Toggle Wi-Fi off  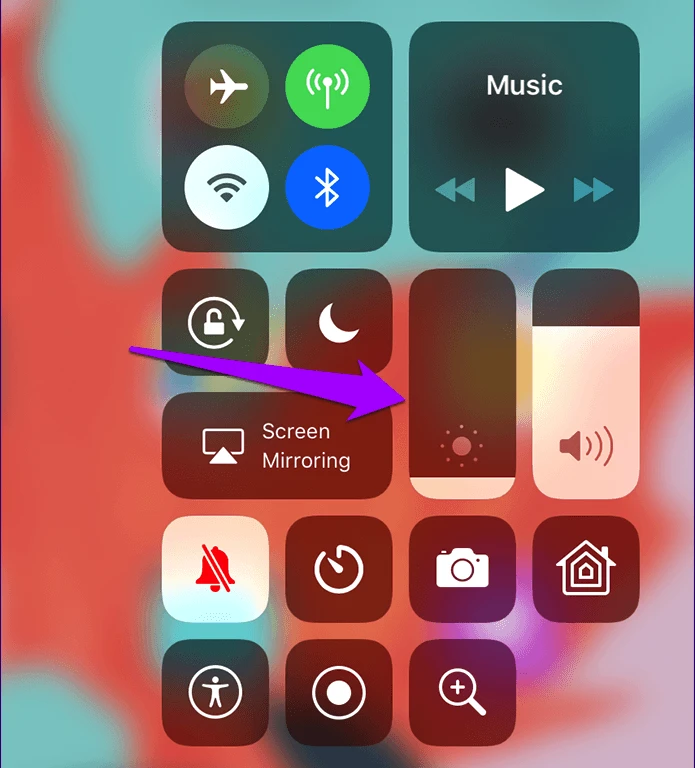coord(226,187)
